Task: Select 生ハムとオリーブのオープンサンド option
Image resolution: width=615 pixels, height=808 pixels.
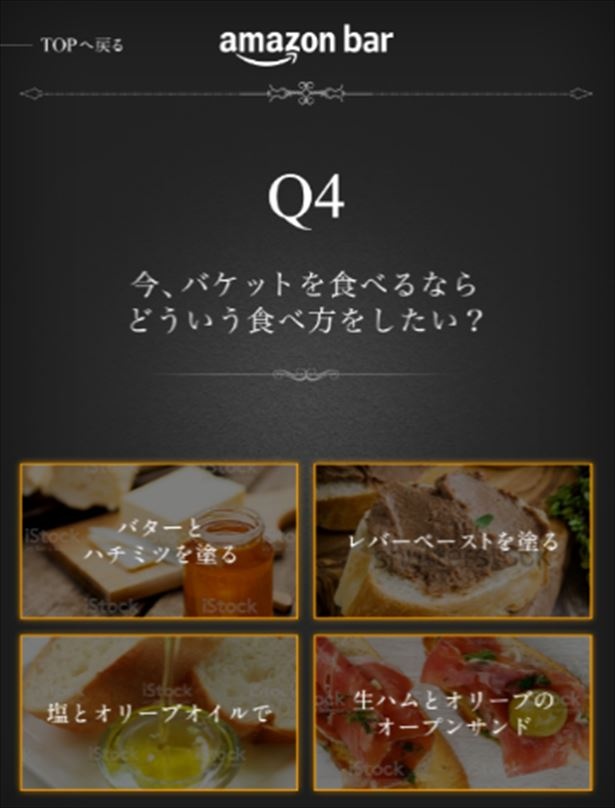Action: (453, 712)
